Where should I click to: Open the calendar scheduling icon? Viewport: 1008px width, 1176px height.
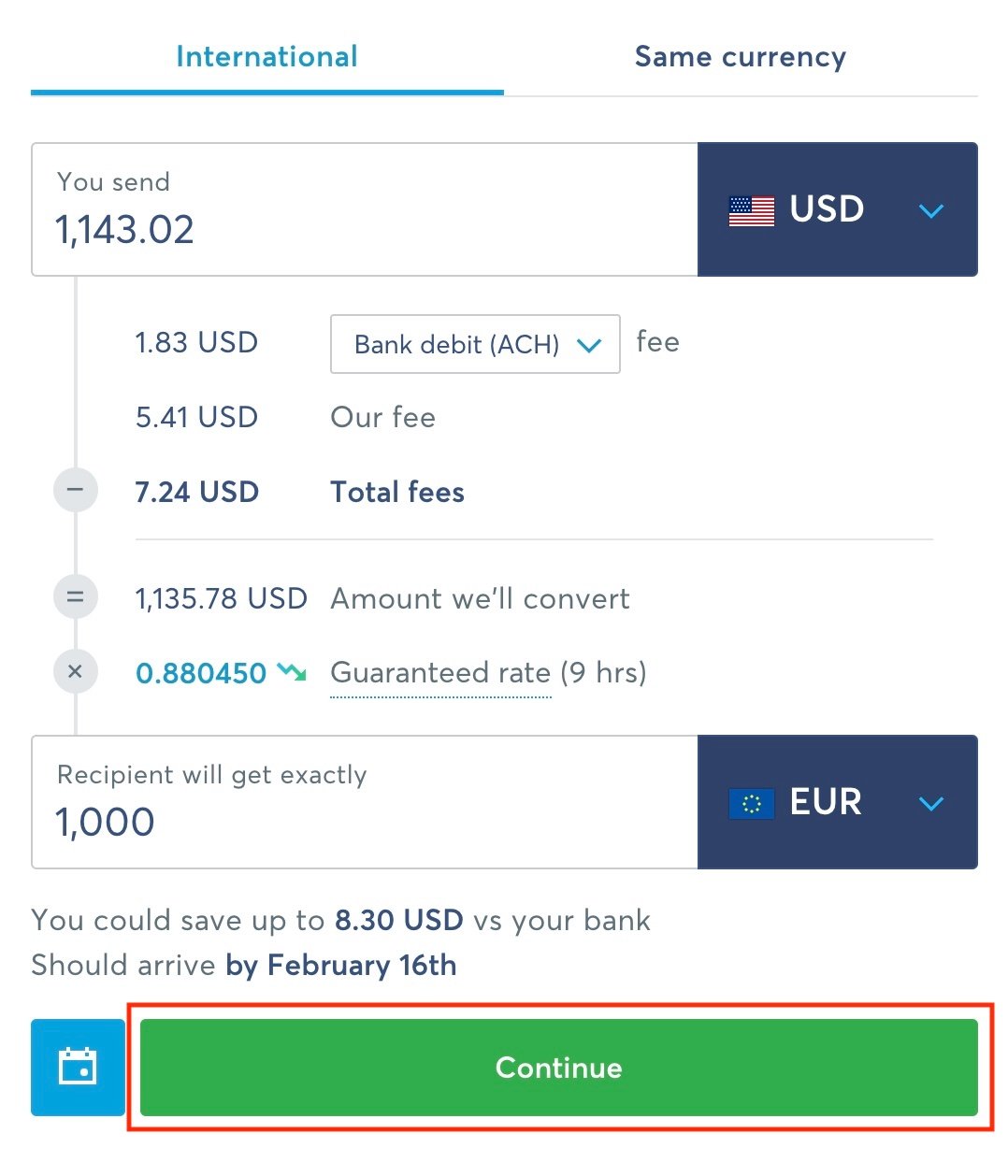77,1068
